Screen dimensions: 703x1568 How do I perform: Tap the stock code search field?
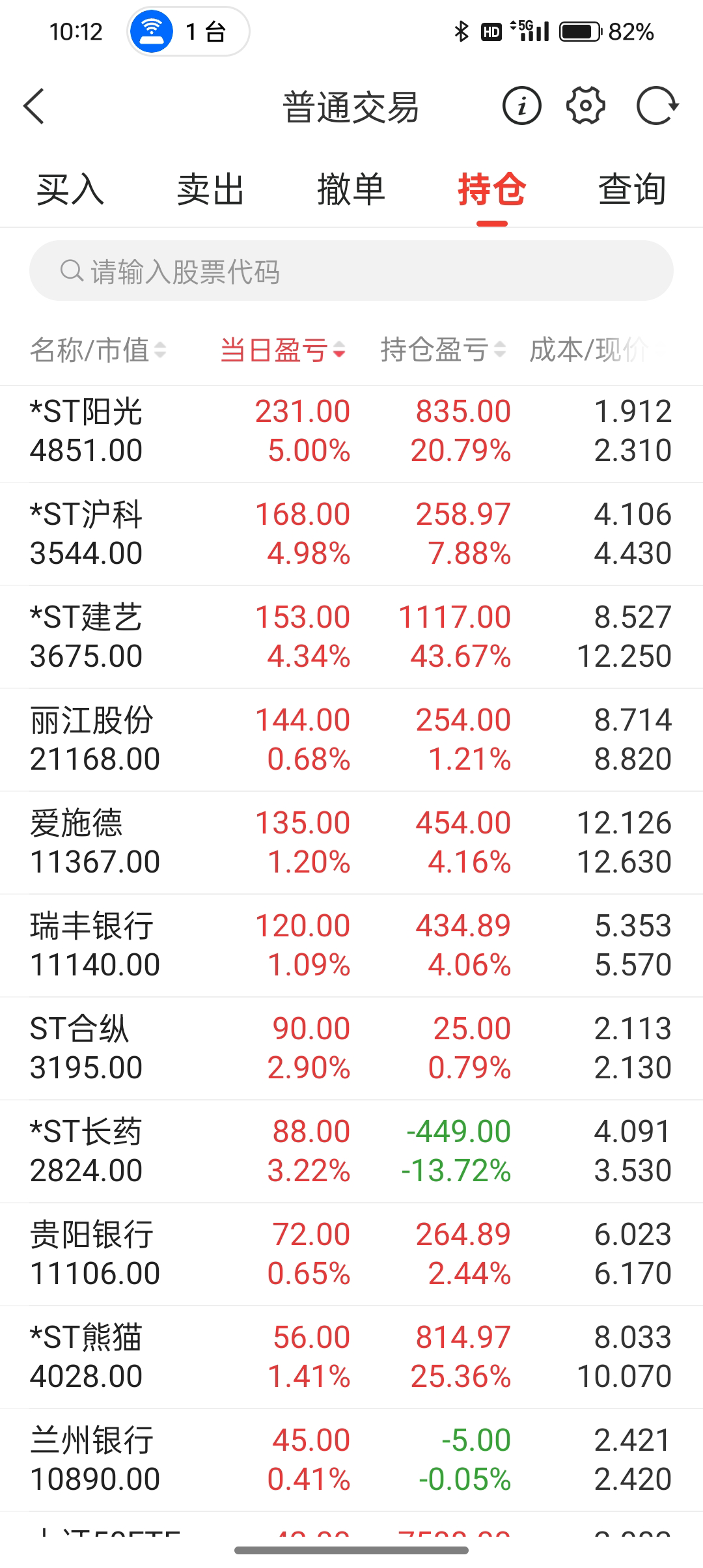(x=351, y=271)
